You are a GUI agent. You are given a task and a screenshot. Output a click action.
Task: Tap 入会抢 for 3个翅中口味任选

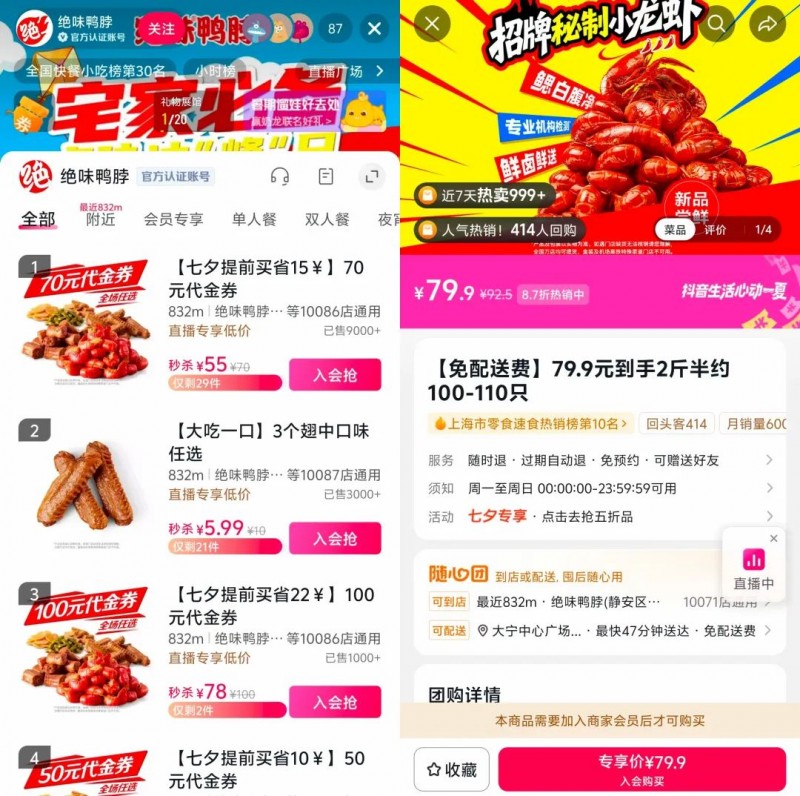tap(335, 538)
